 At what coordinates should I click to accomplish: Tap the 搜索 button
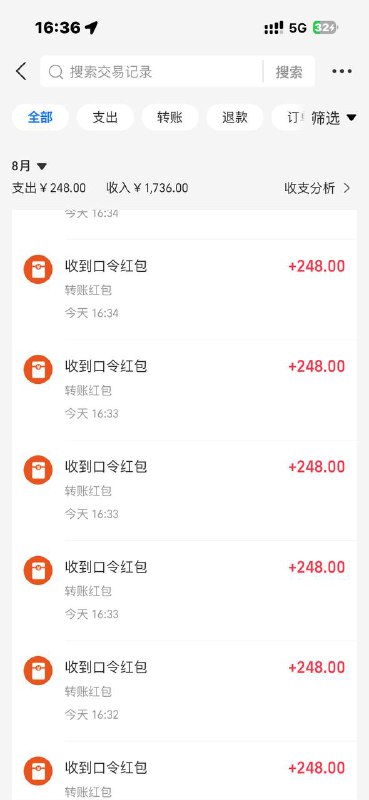289,72
